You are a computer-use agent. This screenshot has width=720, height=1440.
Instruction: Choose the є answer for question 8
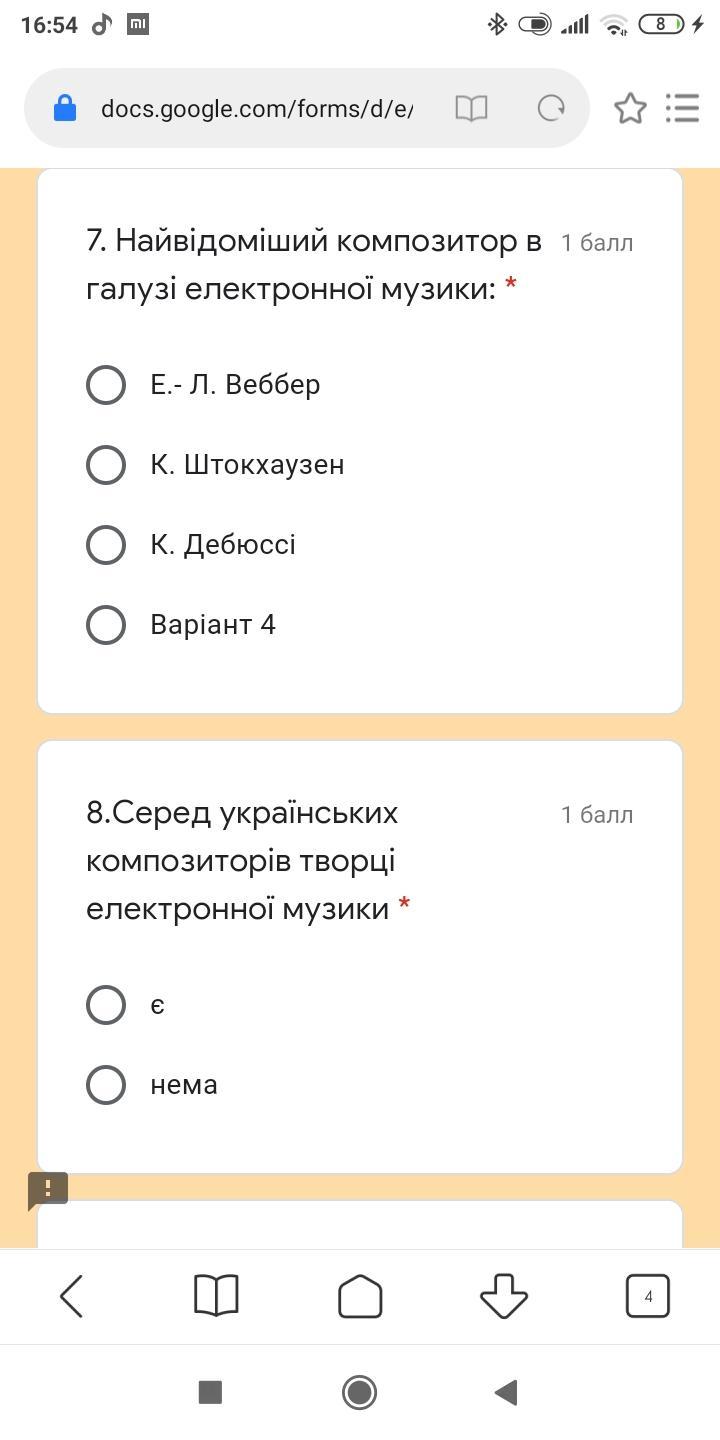tap(106, 1005)
